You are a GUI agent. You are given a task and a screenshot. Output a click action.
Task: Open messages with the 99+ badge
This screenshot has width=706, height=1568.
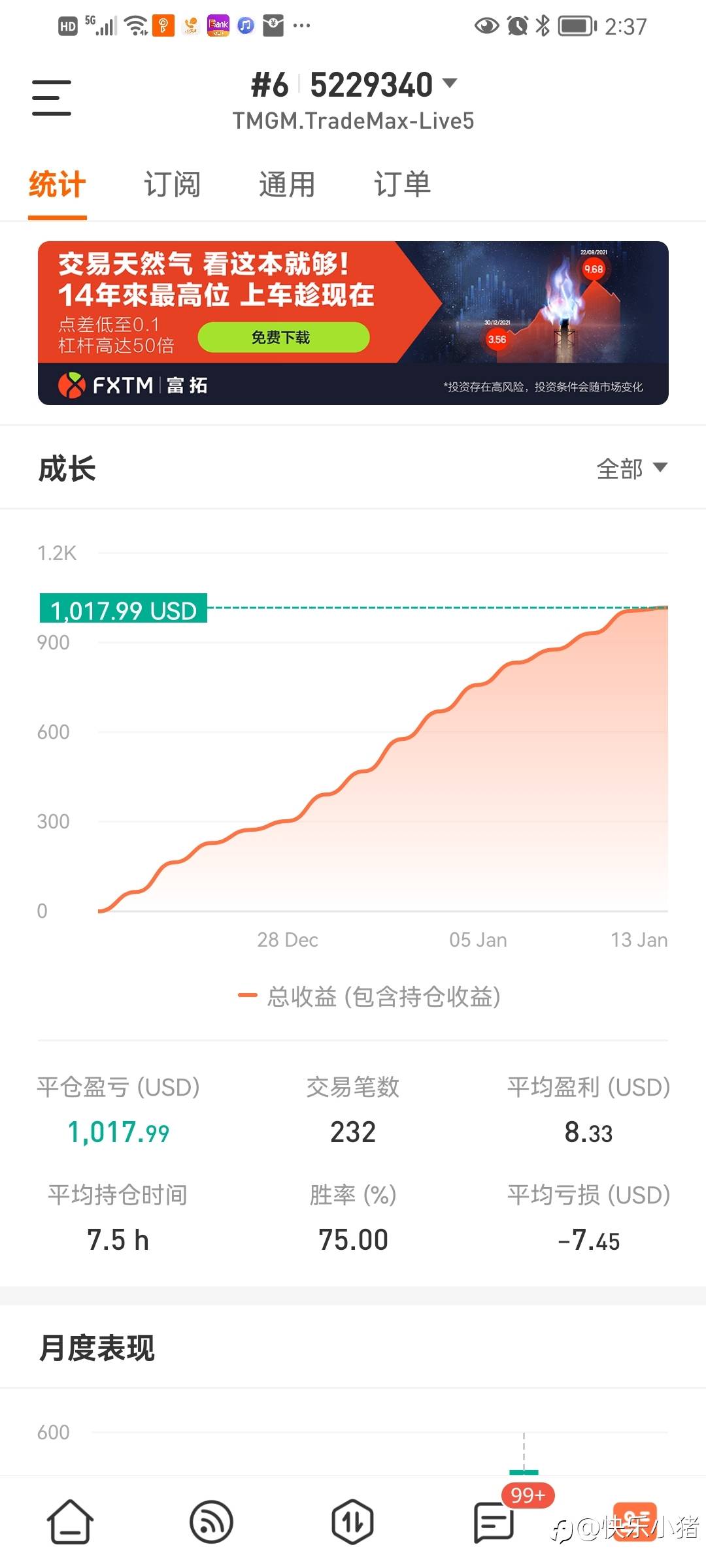[494, 1522]
